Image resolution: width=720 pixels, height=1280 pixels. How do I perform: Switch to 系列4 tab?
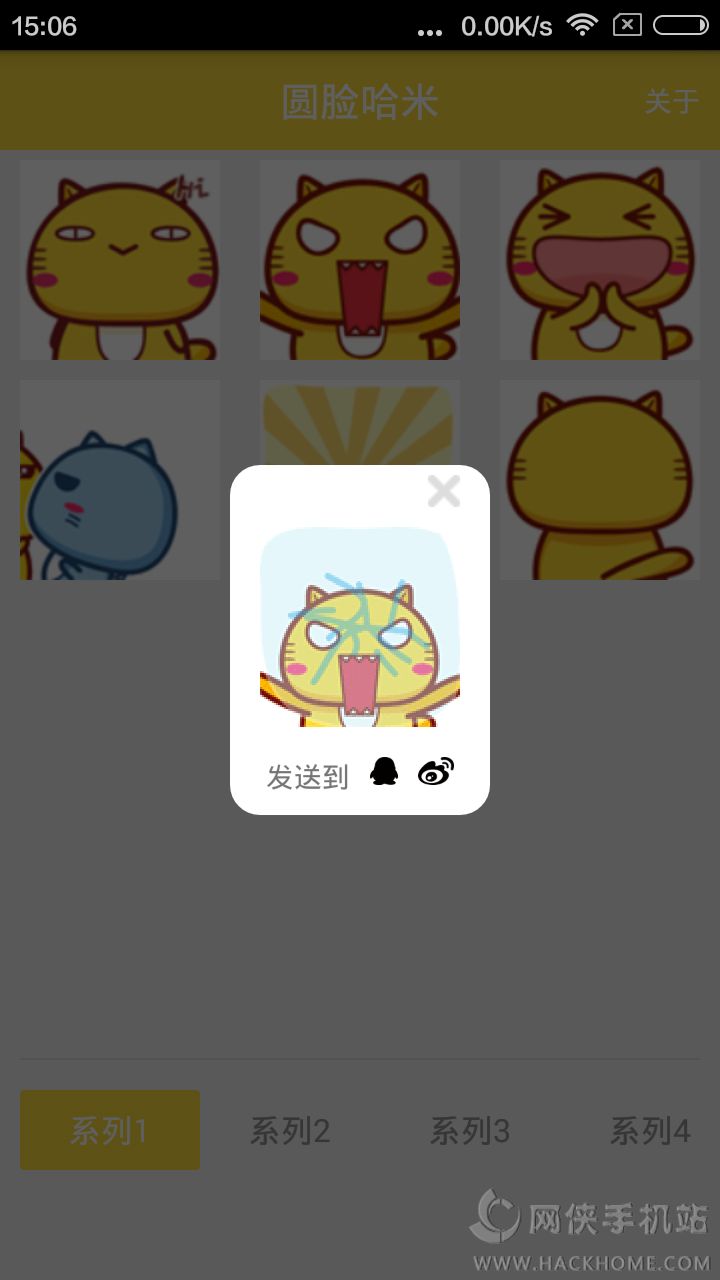[x=650, y=1131]
